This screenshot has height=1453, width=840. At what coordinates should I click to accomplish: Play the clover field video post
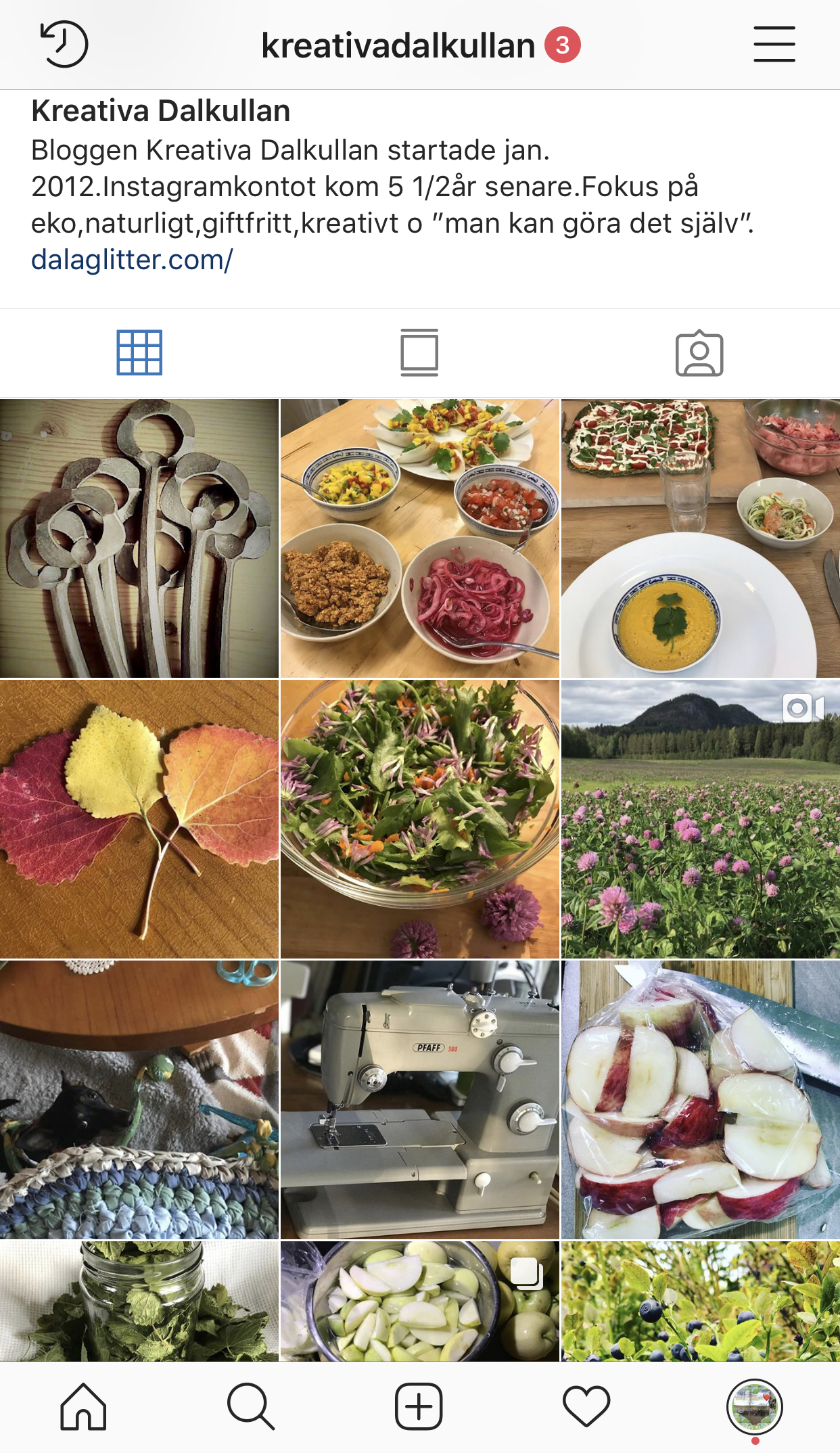pos(701,819)
